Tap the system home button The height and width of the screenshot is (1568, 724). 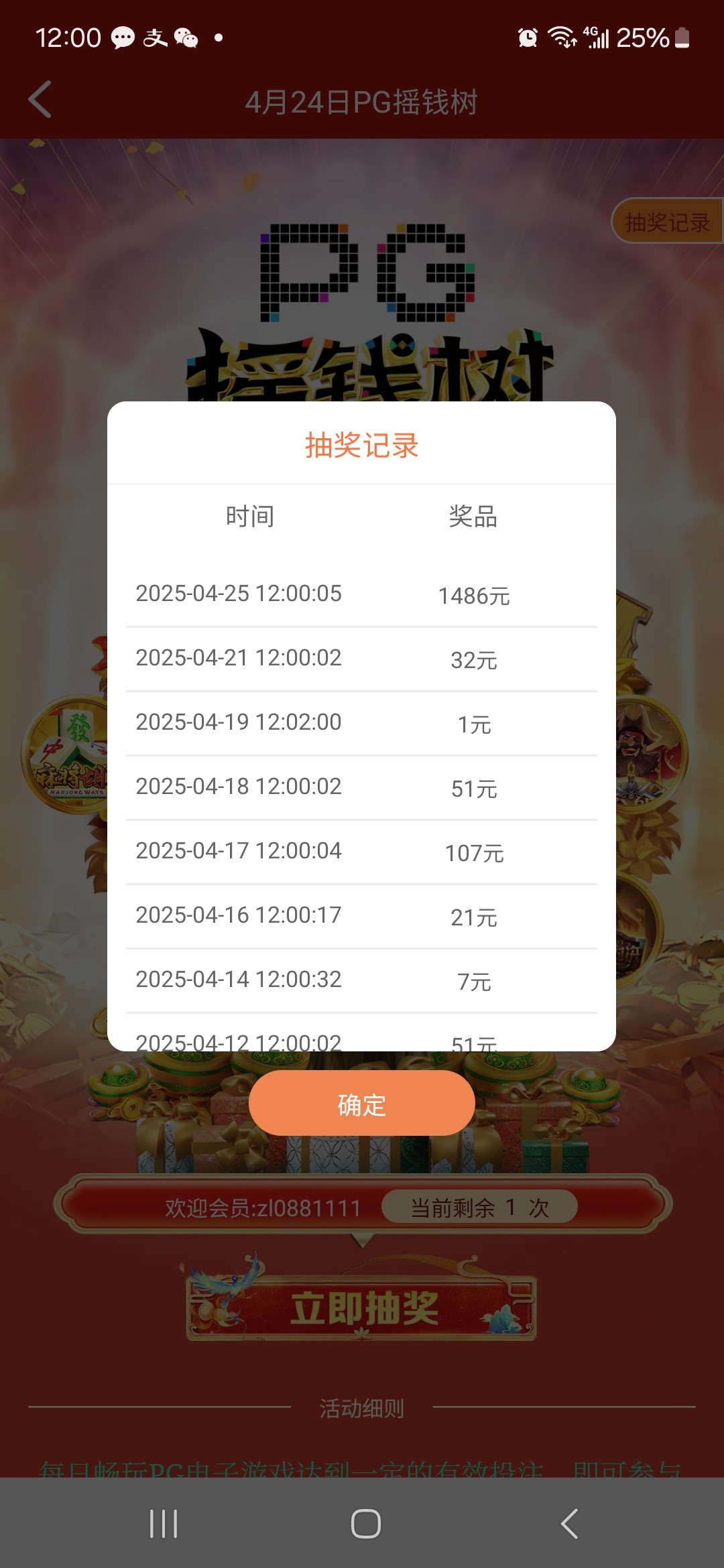point(365,1523)
